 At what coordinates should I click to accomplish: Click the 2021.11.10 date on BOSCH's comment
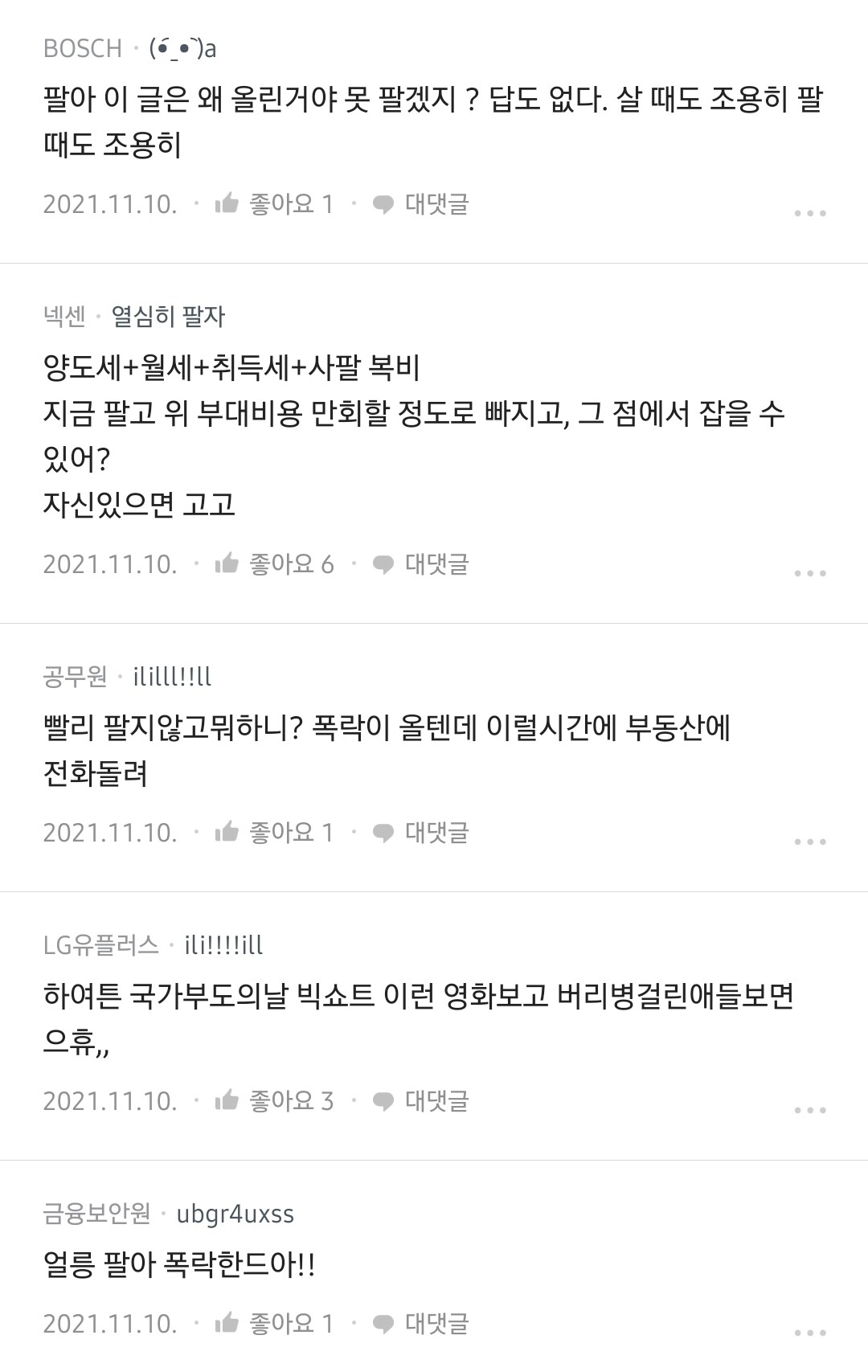[110, 207]
